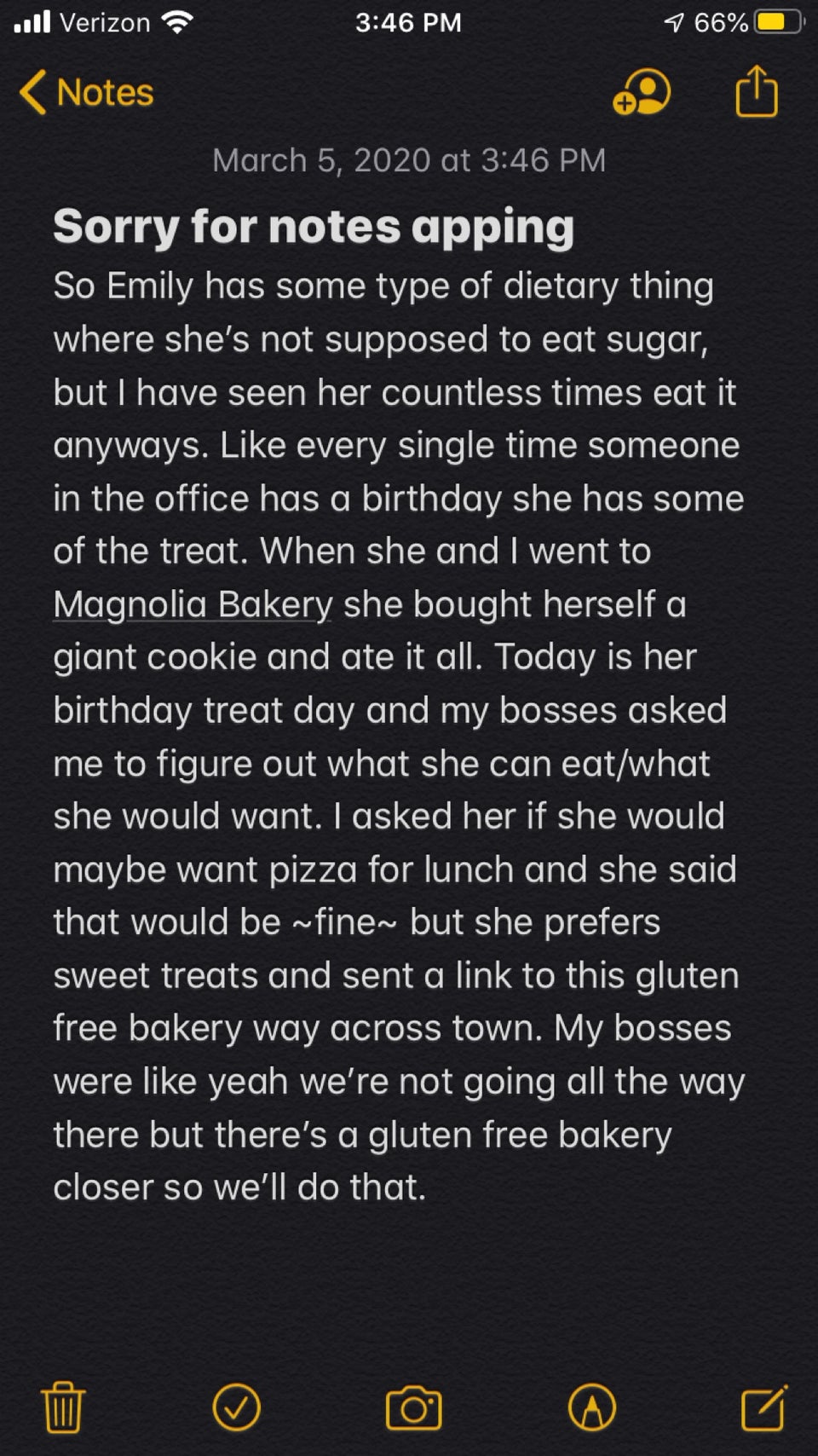818x1456 pixels.
Task: Open the Magnolia Bakery link
Action: (193, 604)
